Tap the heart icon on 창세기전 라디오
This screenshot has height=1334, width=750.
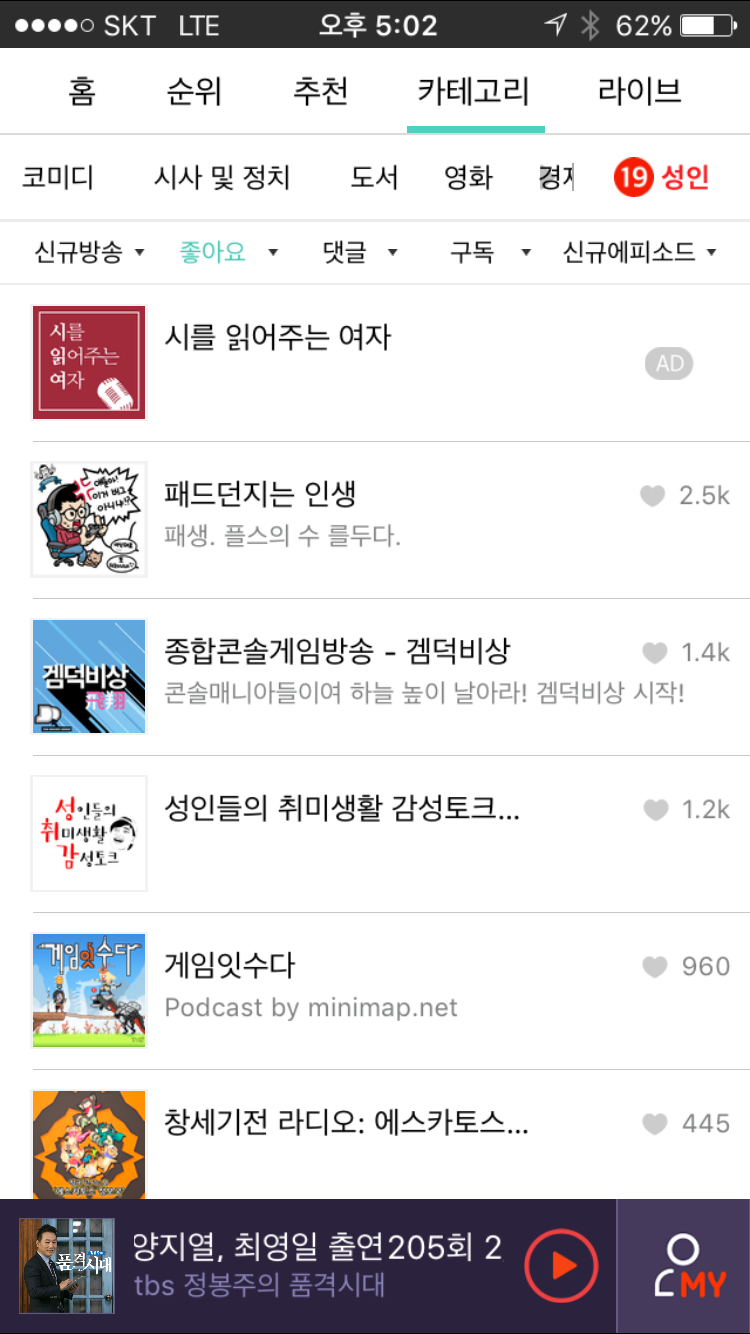coord(653,1122)
